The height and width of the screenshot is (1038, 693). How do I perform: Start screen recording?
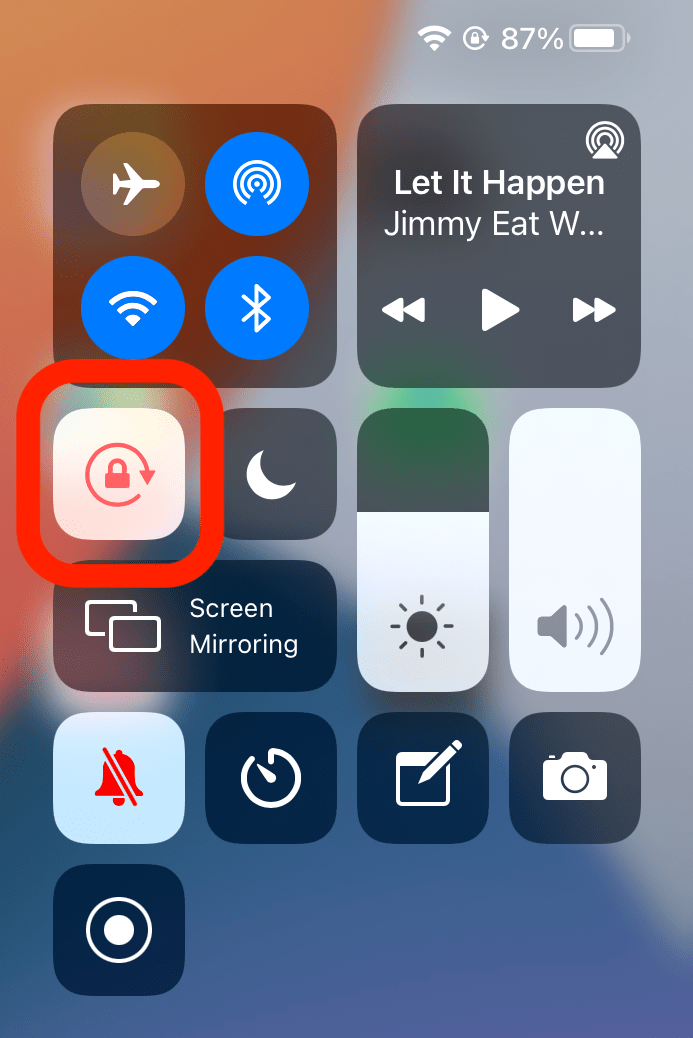tap(119, 930)
